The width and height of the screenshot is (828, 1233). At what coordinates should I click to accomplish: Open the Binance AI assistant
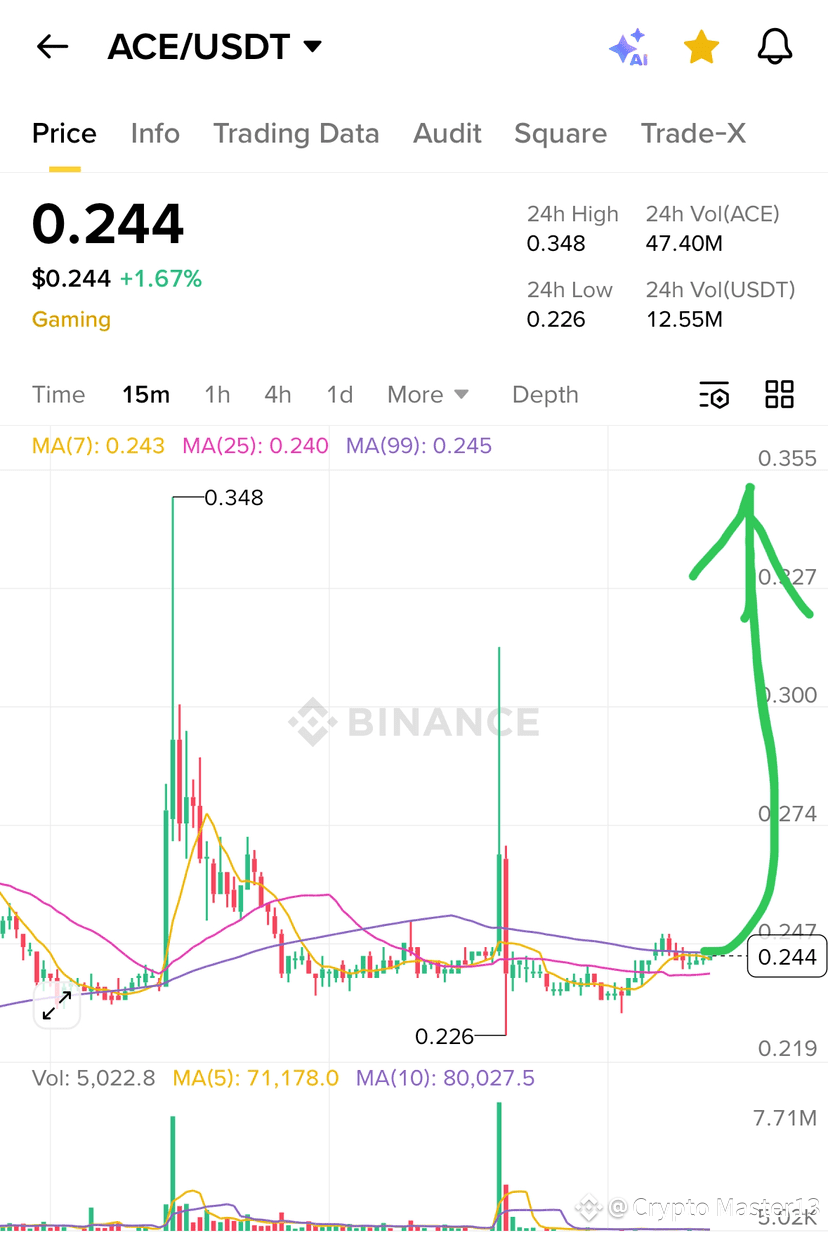click(629, 46)
